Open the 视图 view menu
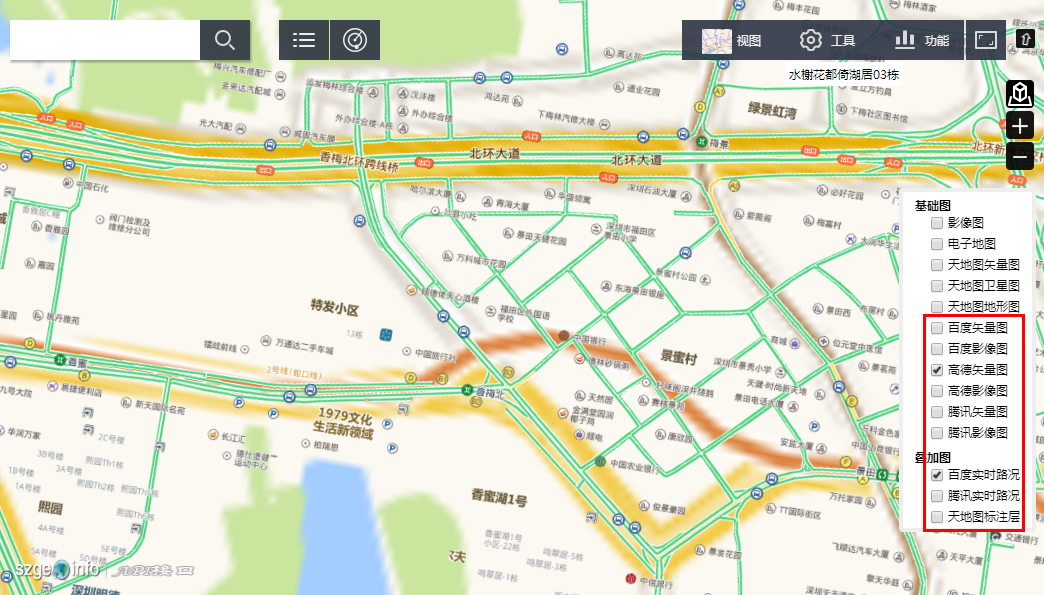Image resolution: width=1044 pixels, height=595 pixels. pos(732,40)
